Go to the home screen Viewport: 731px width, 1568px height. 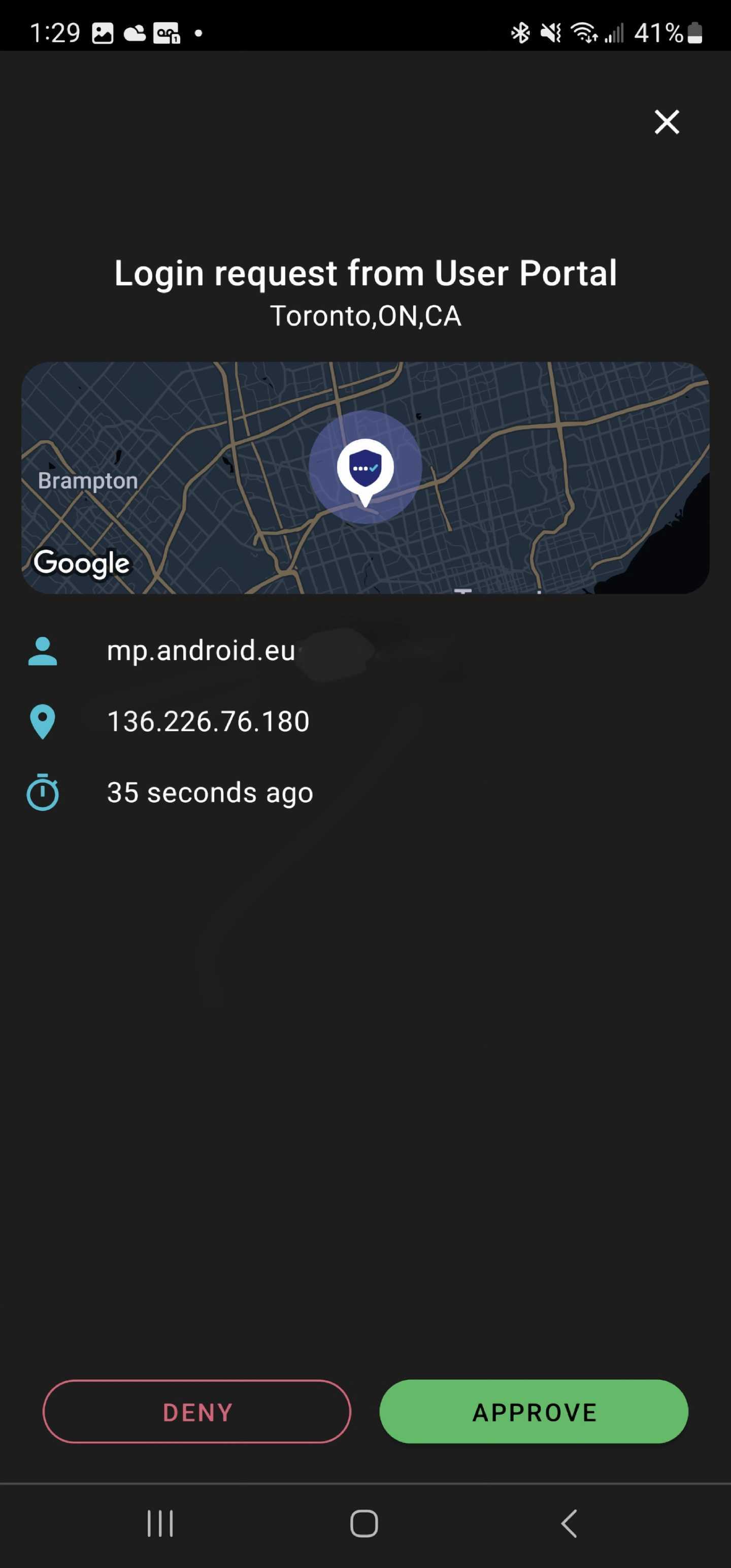click(x=364, y=1523)
